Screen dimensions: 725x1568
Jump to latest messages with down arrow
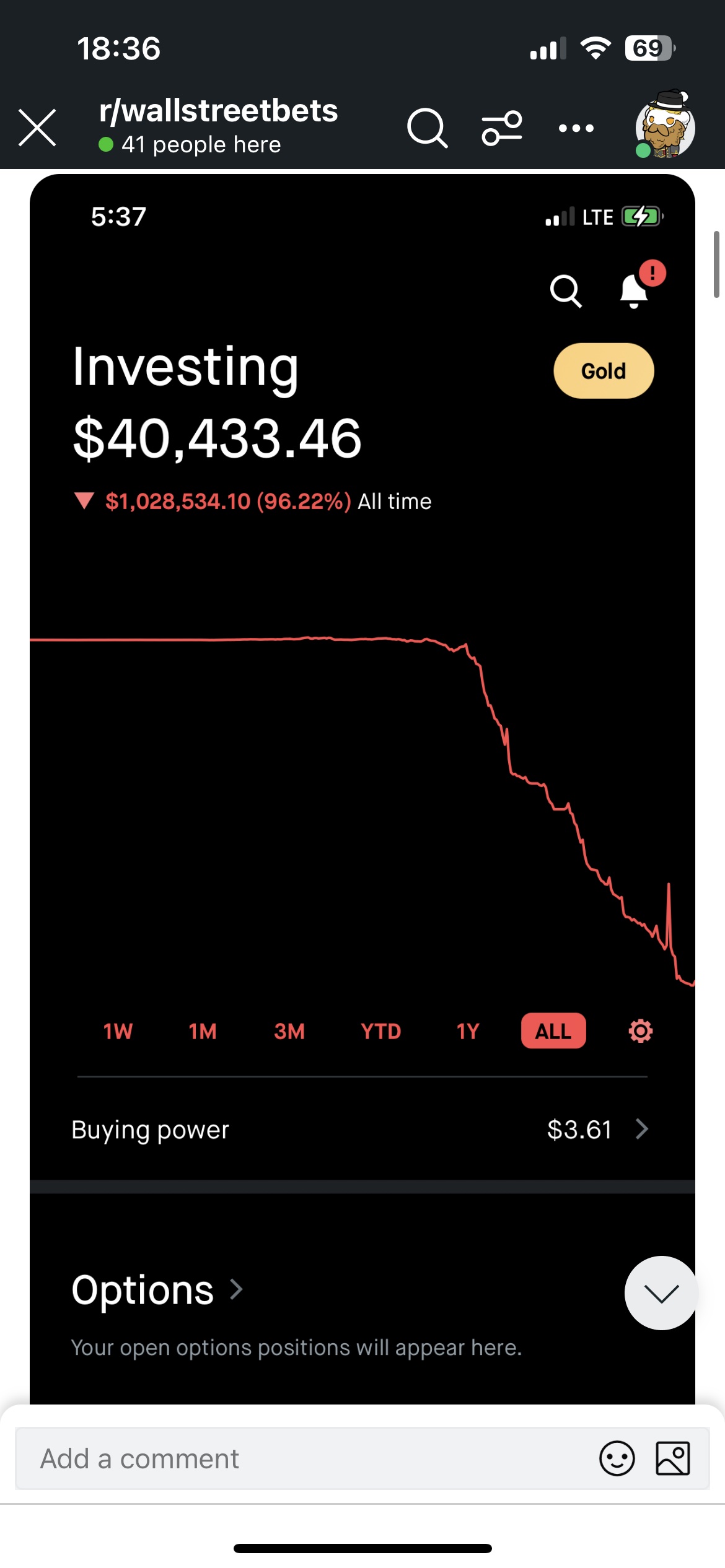coord(661,1292)
